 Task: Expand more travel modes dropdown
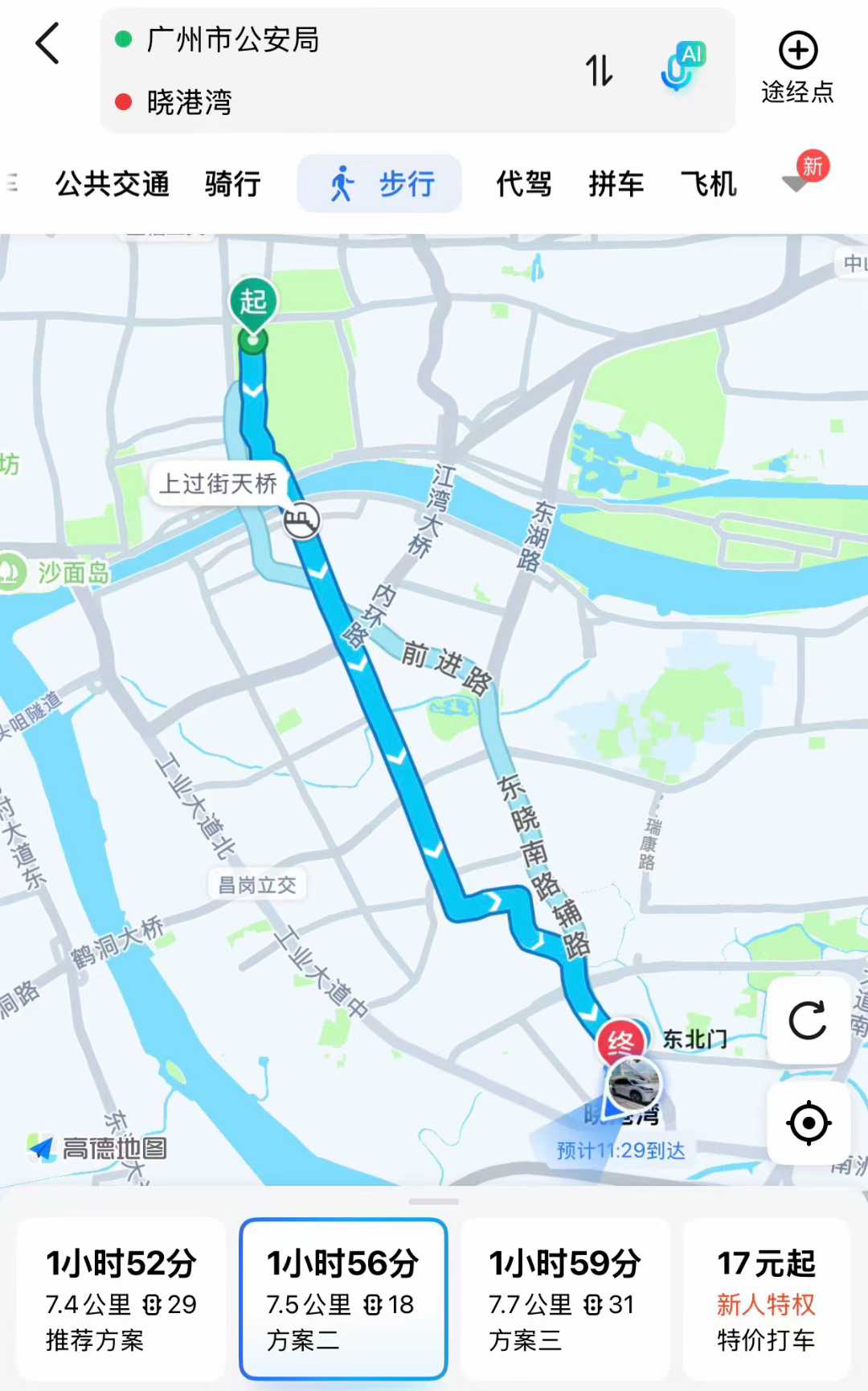(796, 183)
